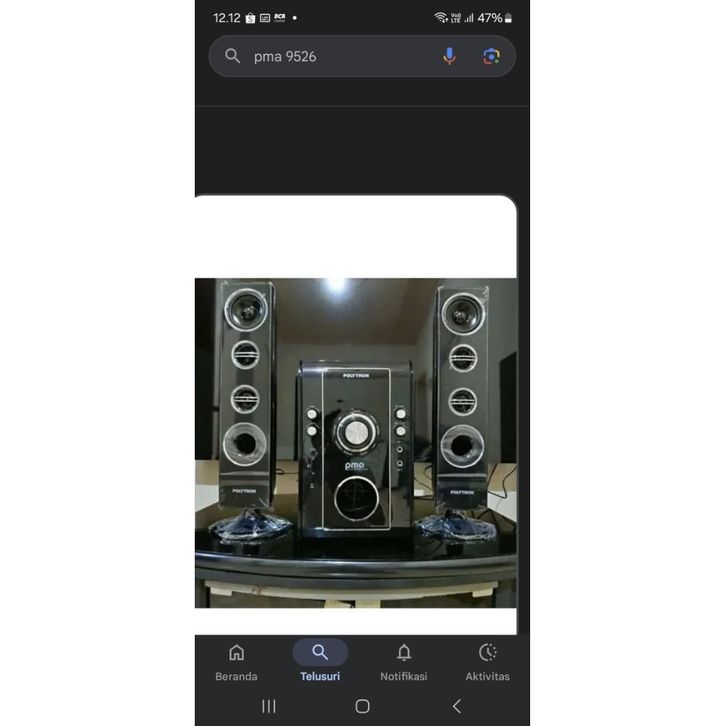Go to the Beranda tab
Screen dimensions: 726x726
[236, 662]
